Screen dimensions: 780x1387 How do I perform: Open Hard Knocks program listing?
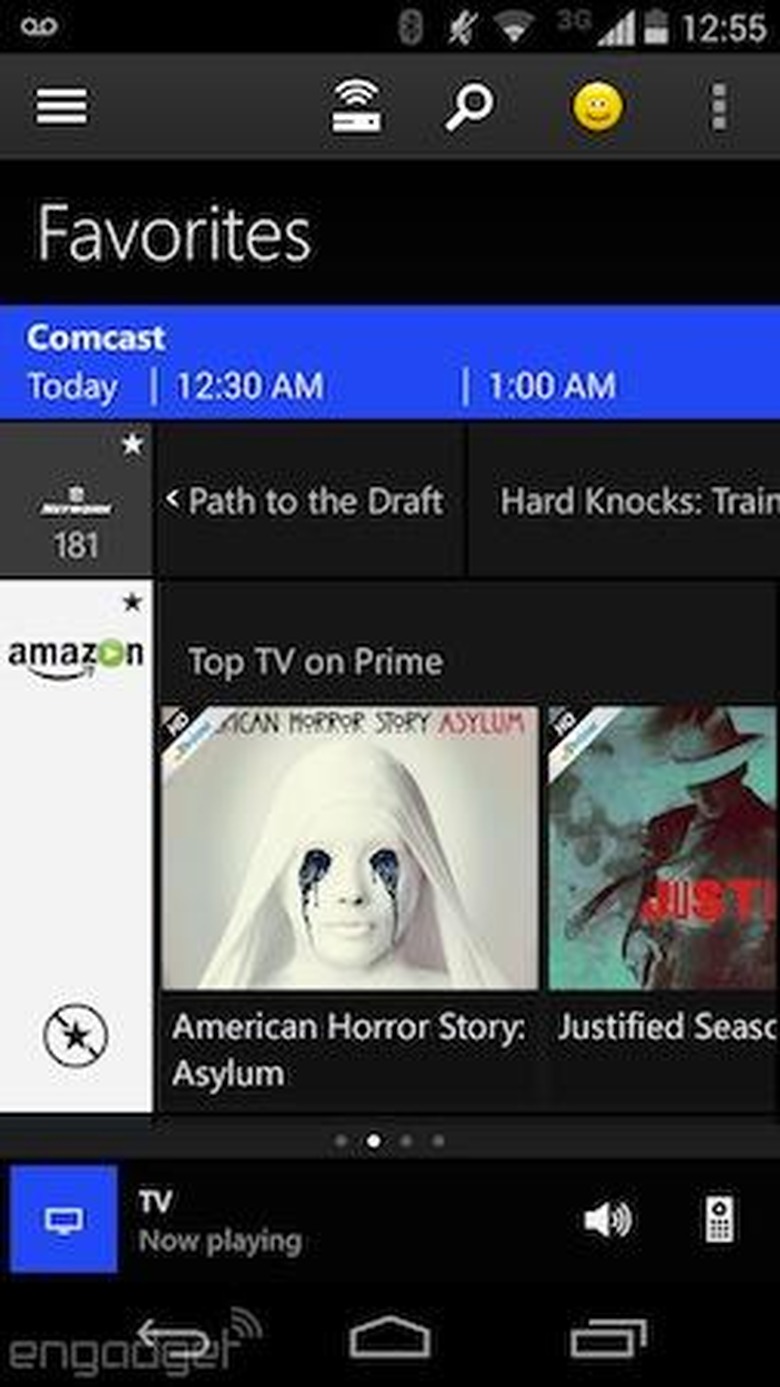(x=625, y=500)
